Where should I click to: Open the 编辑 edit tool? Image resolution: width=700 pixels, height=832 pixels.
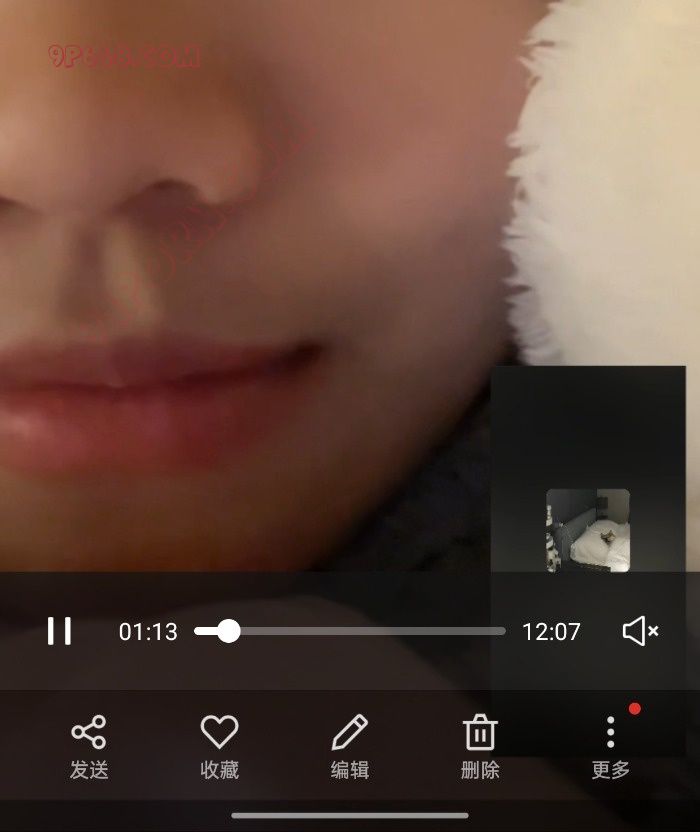click(350, 746)
